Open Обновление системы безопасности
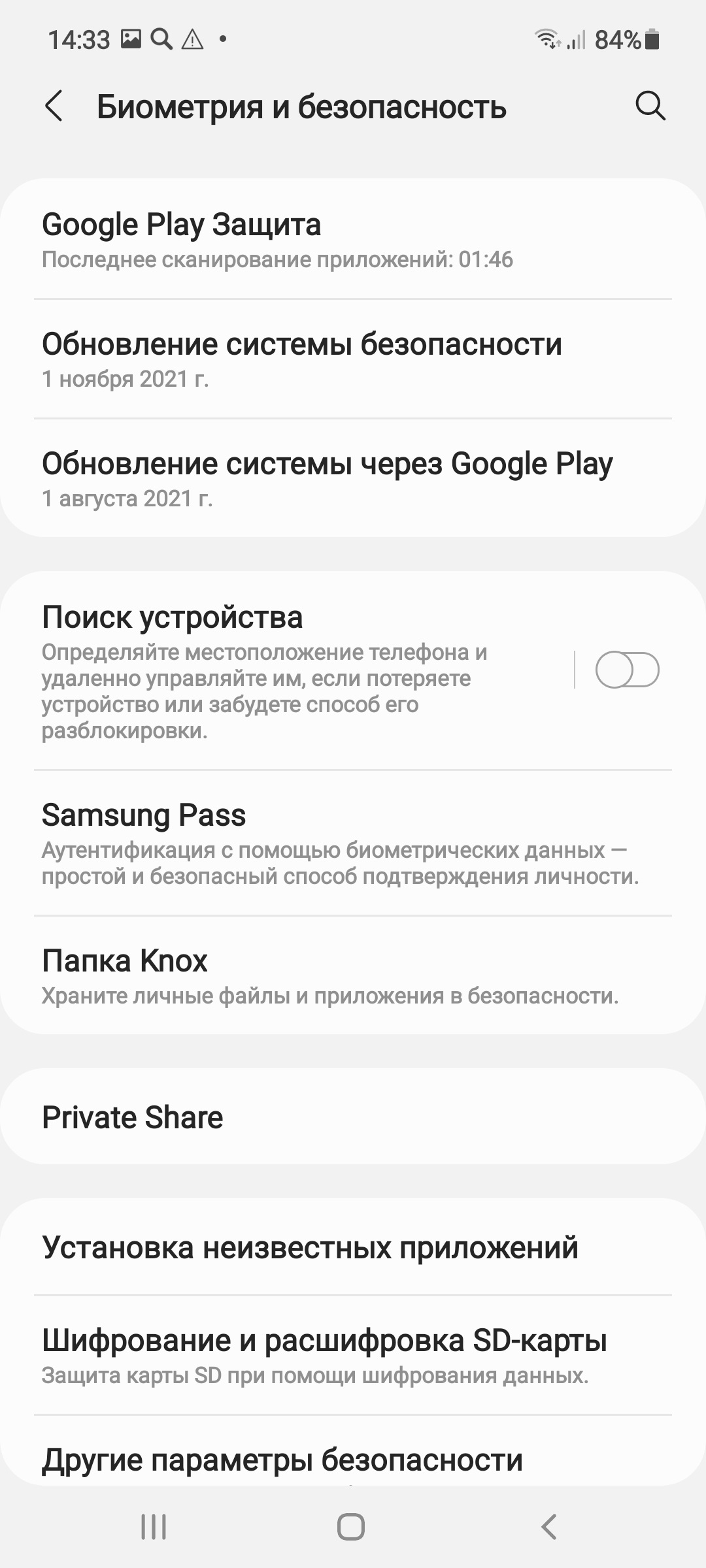Viewport: 706px width, 1568px height. pyautogui.click(x=353, y=359)
